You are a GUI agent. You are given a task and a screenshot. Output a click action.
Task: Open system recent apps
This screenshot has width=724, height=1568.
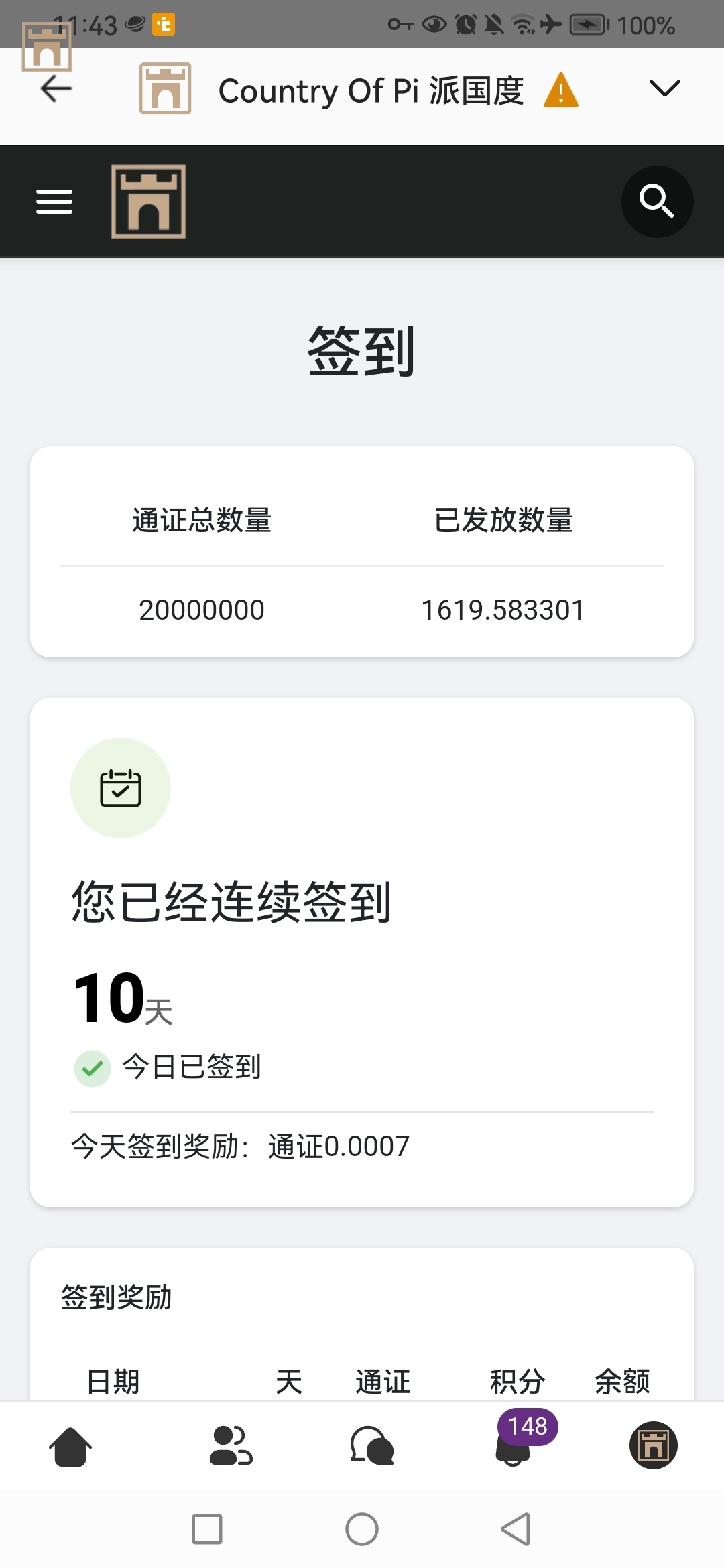point(207,1529)
